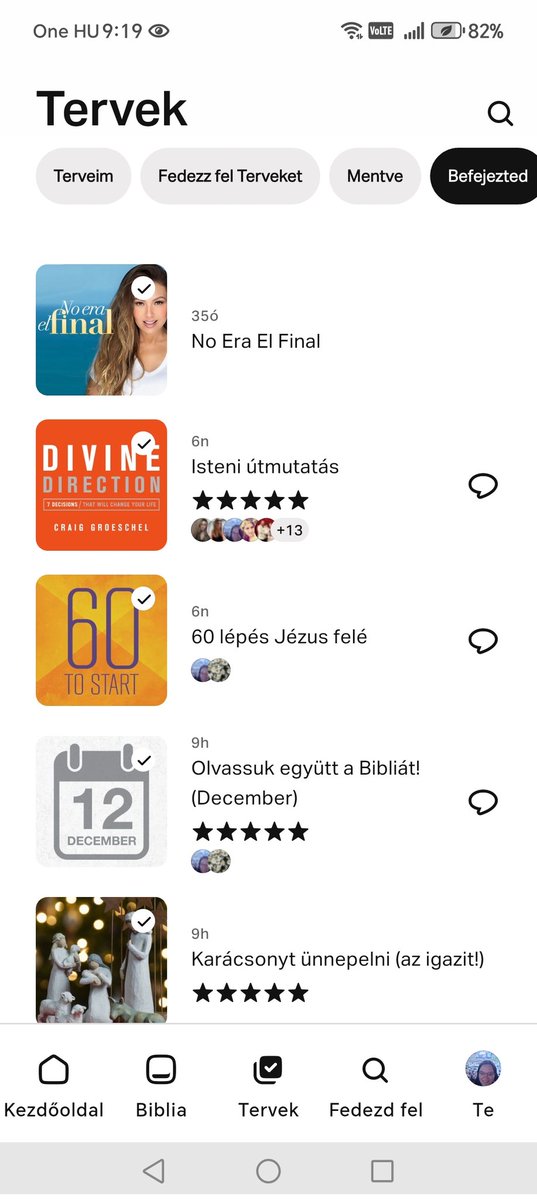Switch to the Mentve chip

[x=375, y=176]
